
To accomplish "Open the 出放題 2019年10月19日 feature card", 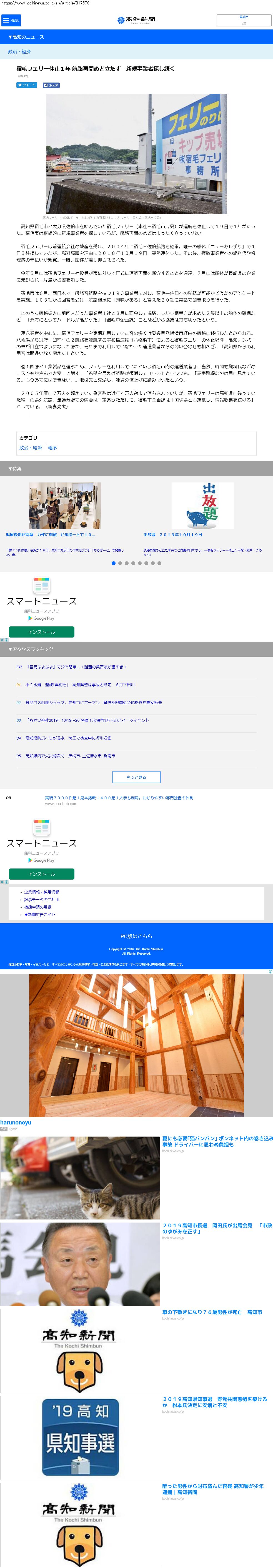I will click(202, 506).
